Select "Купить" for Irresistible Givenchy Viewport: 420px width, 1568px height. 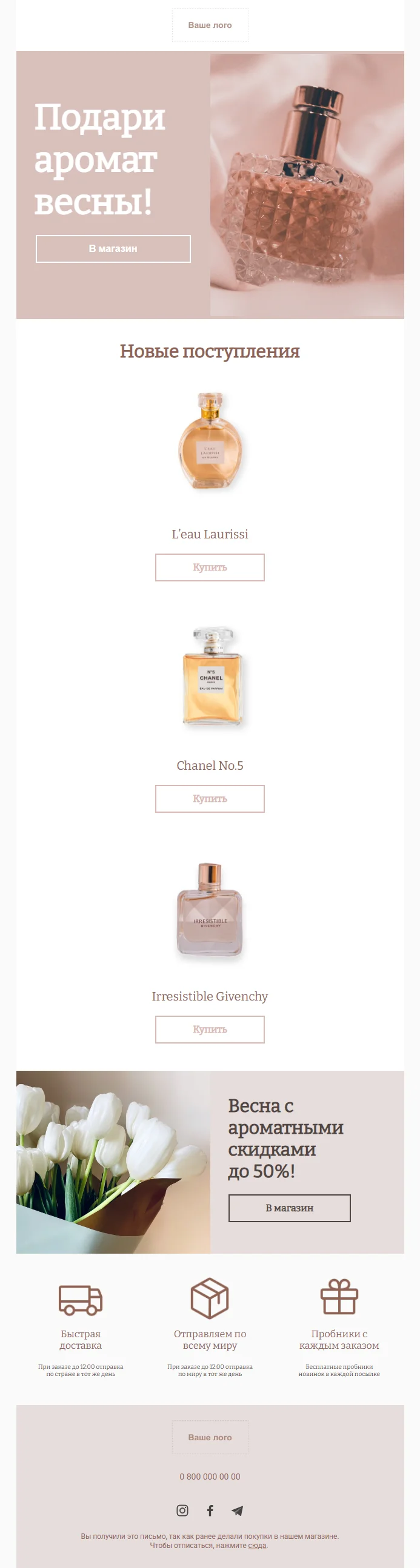pyautogui.click(x=210, y=1030)
